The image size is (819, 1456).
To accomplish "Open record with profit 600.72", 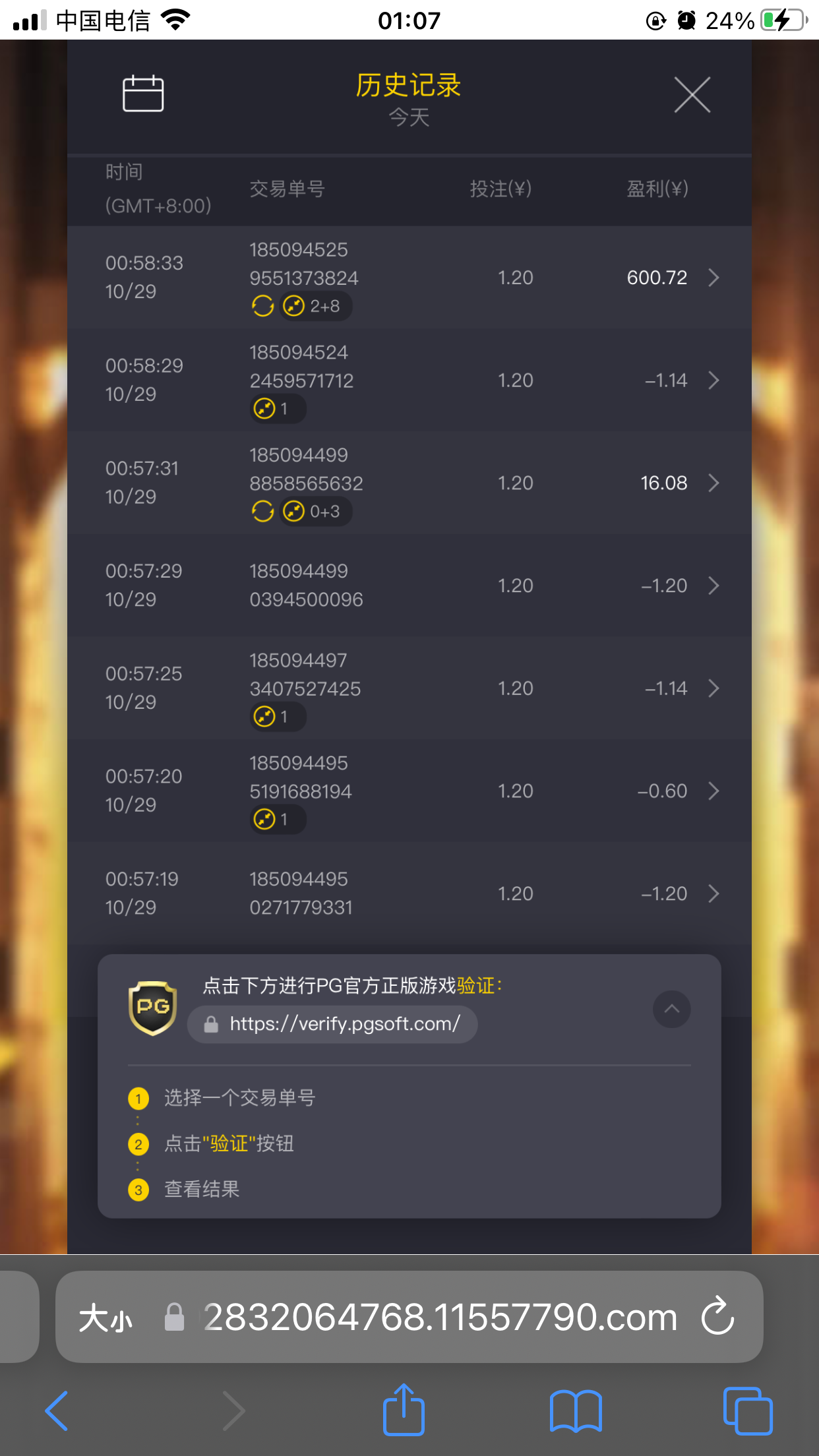I will click(713, 278).
